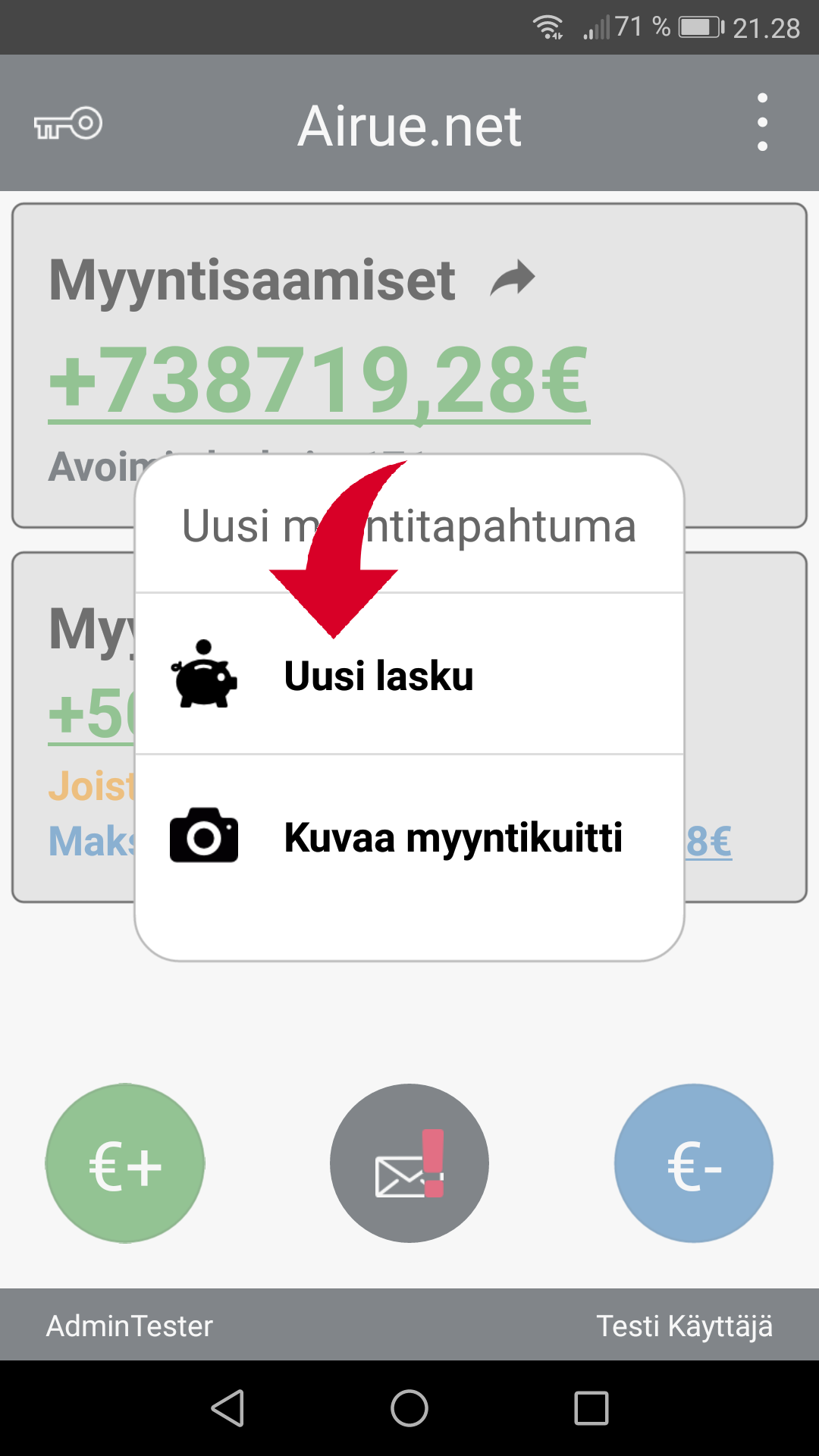This screenshot has width=819, height=1456.
Task: Tap the key icon in header
Action: click(x=68, y=124)
